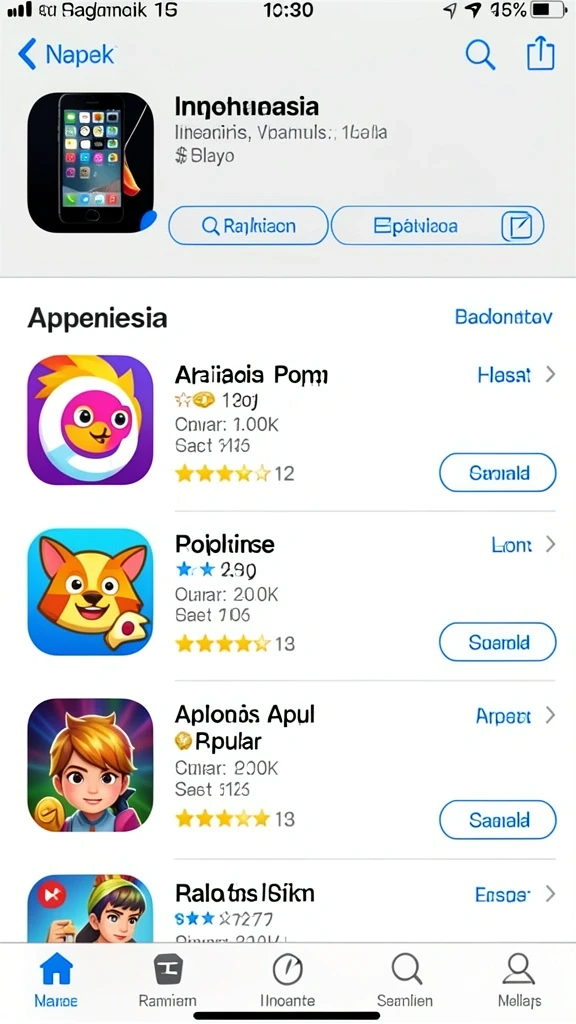Share this page via the share icon

541,53
